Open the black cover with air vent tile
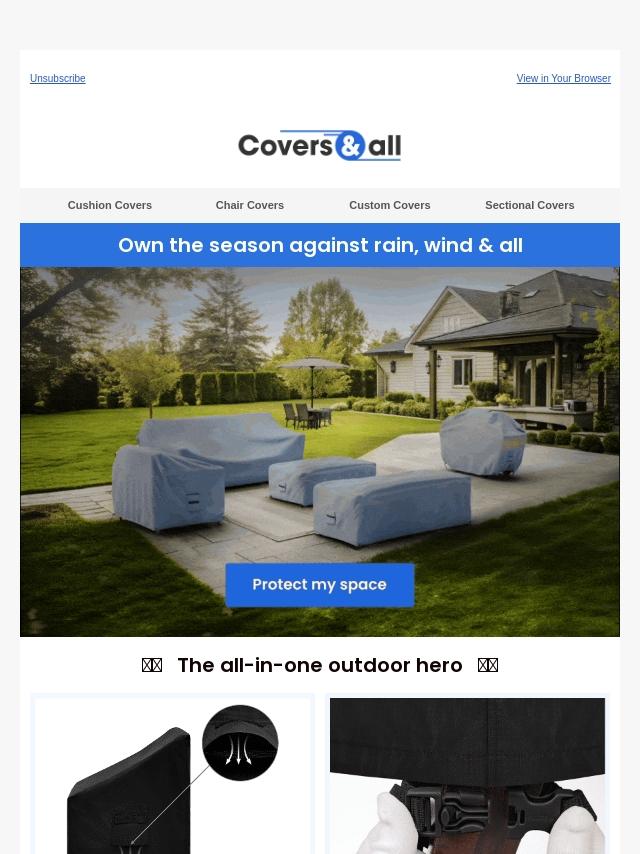 click(172, 775)
